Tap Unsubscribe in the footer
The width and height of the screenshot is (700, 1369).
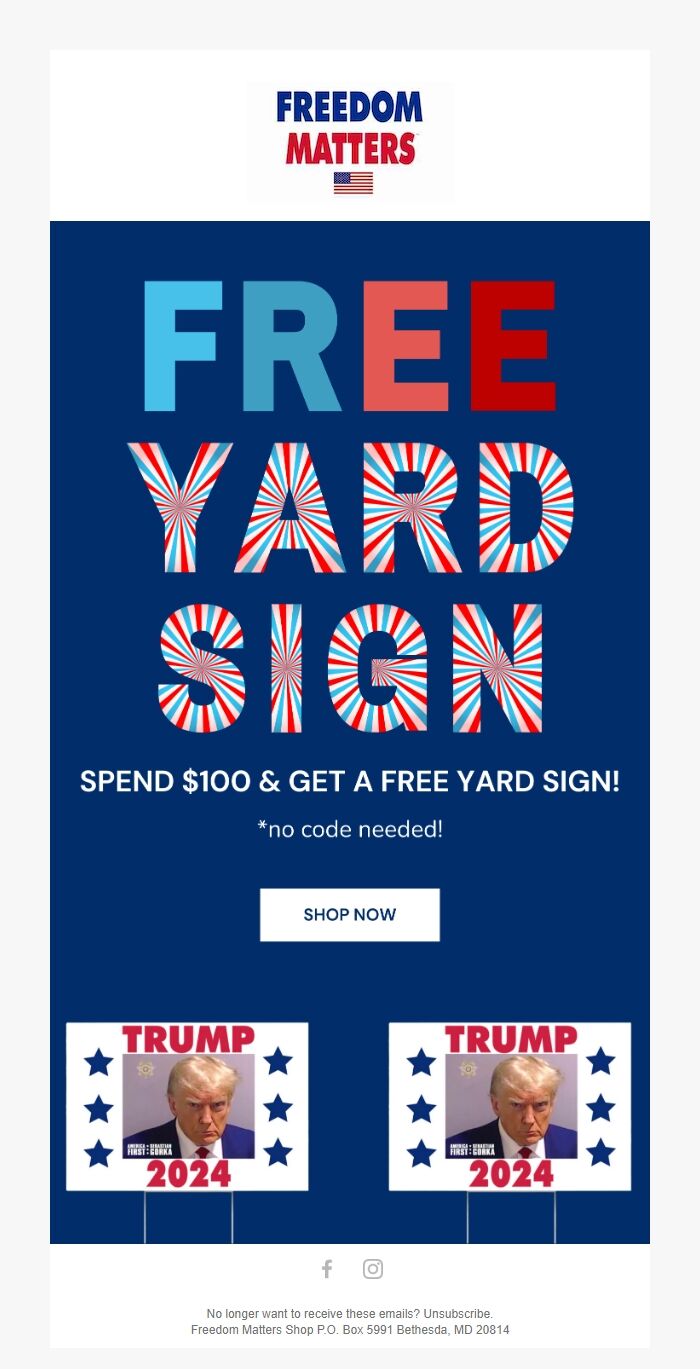457,1313
